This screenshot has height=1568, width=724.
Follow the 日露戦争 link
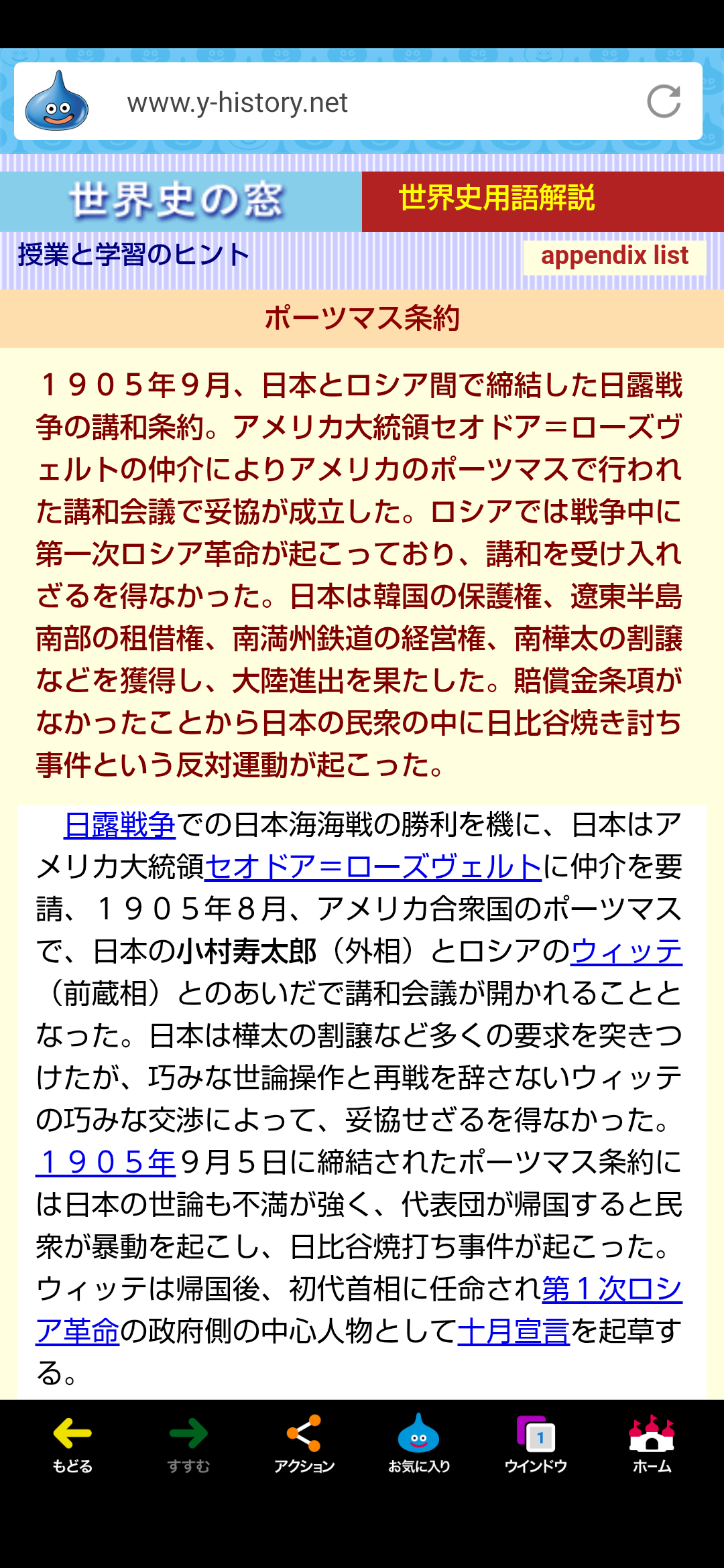pos(120,825)
